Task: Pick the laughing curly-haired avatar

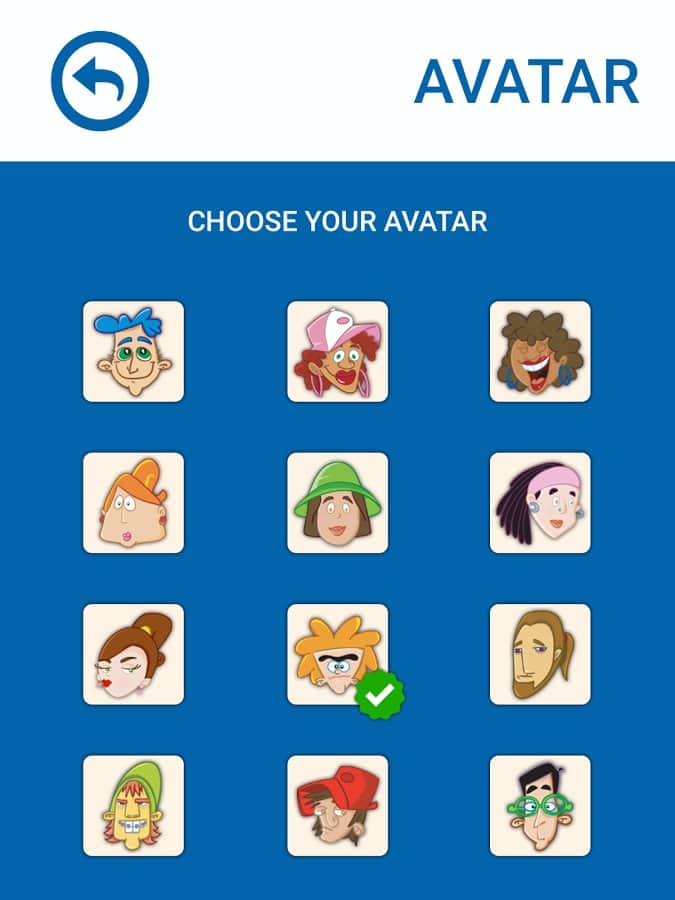Action: click(540, 351)
